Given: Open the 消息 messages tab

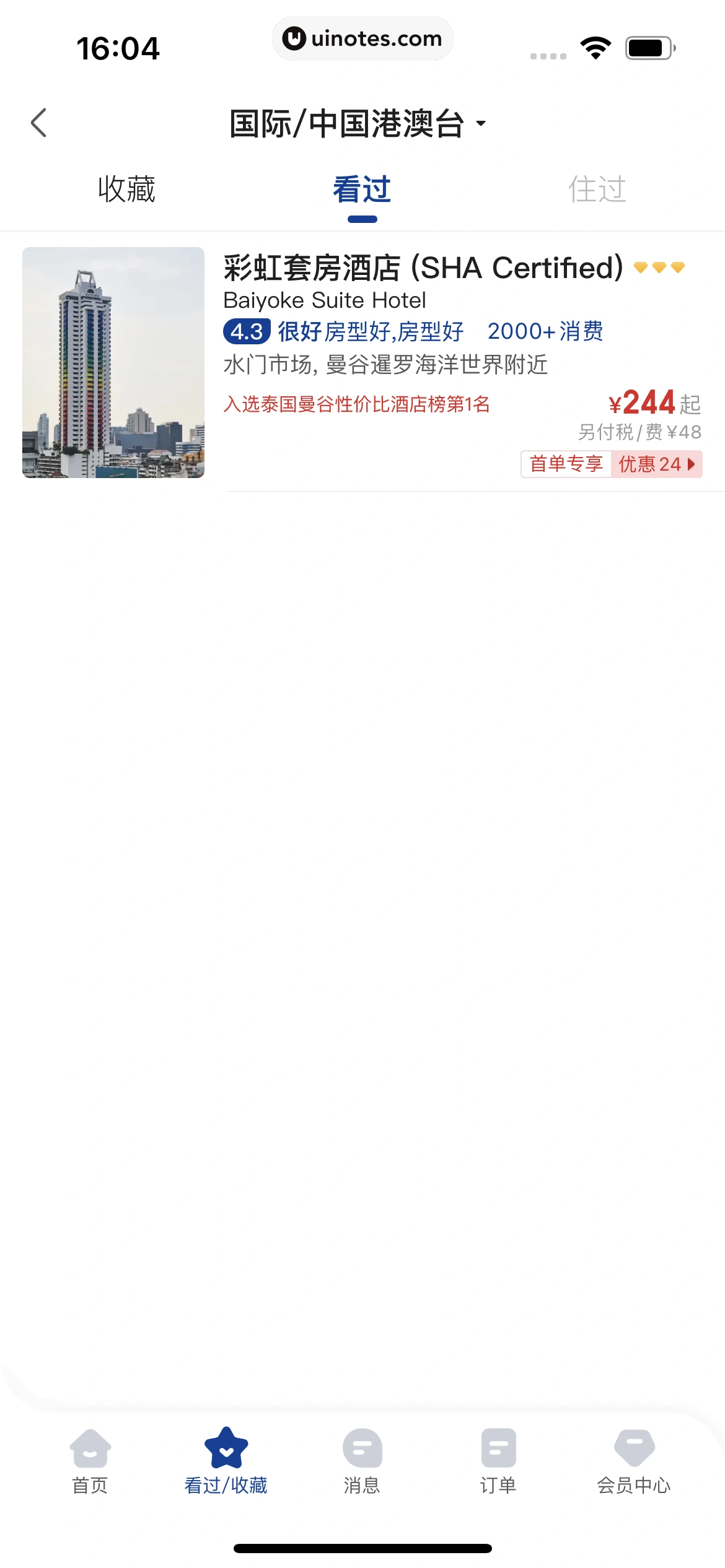Looking at the screenshot, I should pos(362,1460).
